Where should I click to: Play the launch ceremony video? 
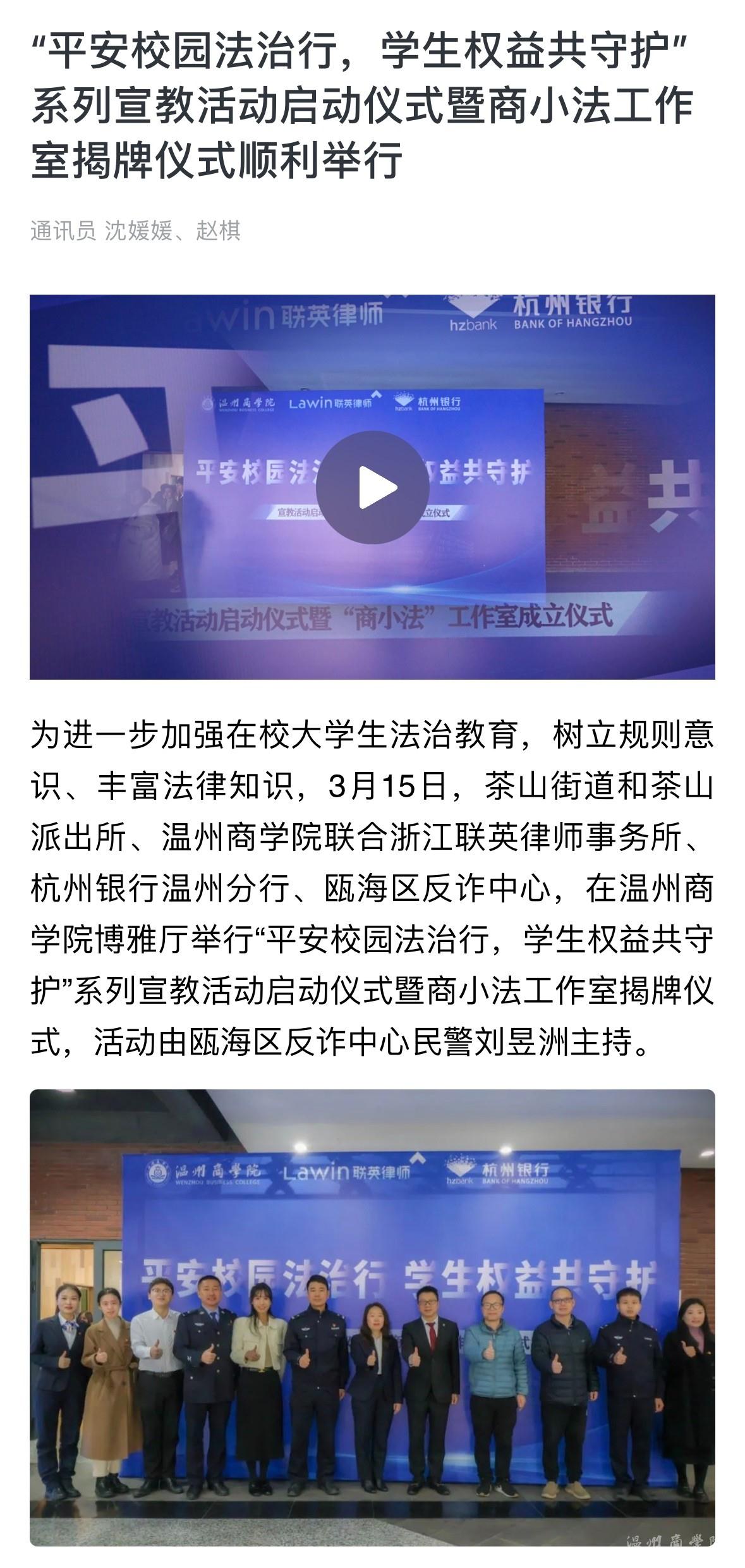coord(372,487)
